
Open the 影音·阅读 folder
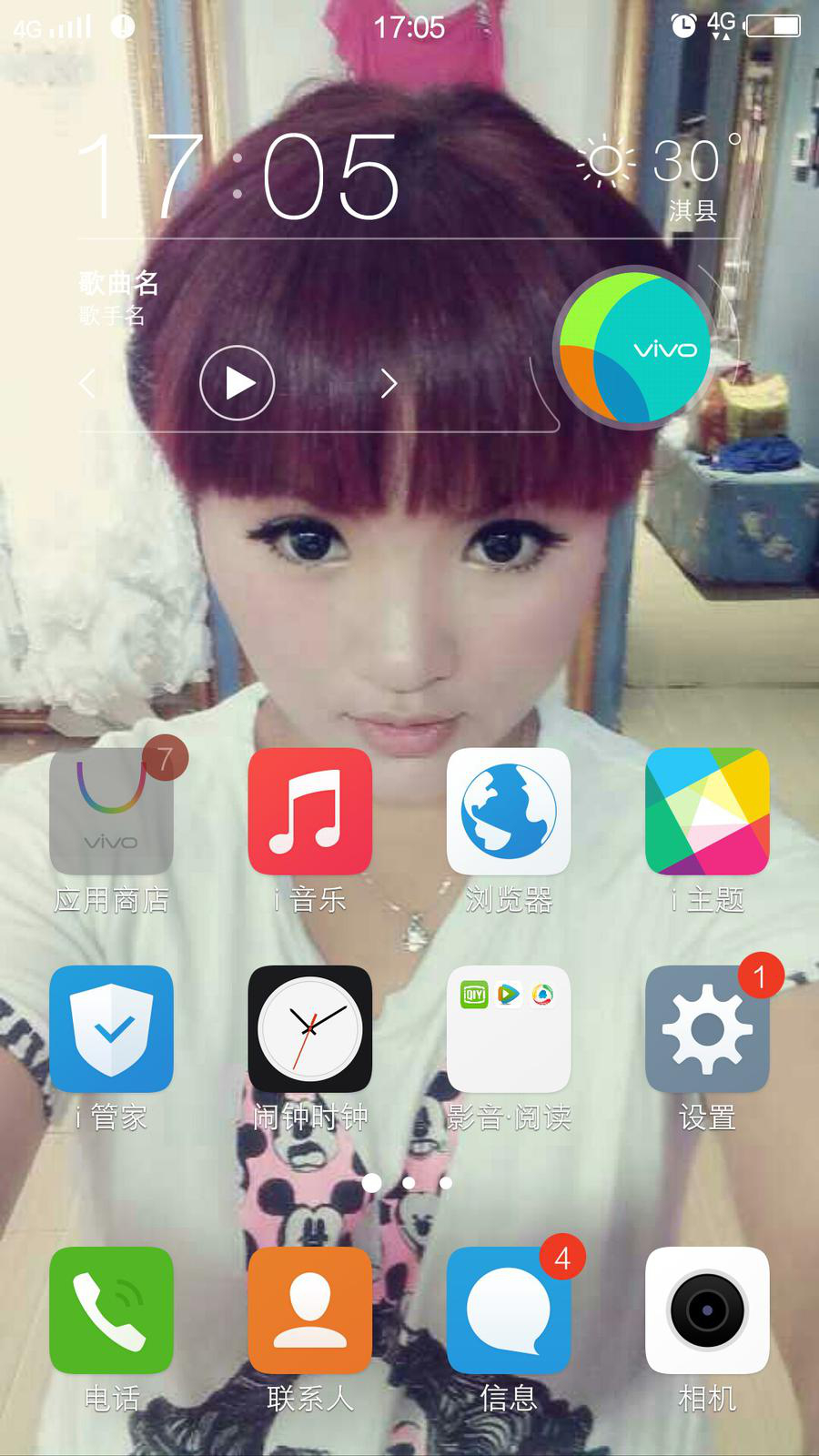(508, 1029)
